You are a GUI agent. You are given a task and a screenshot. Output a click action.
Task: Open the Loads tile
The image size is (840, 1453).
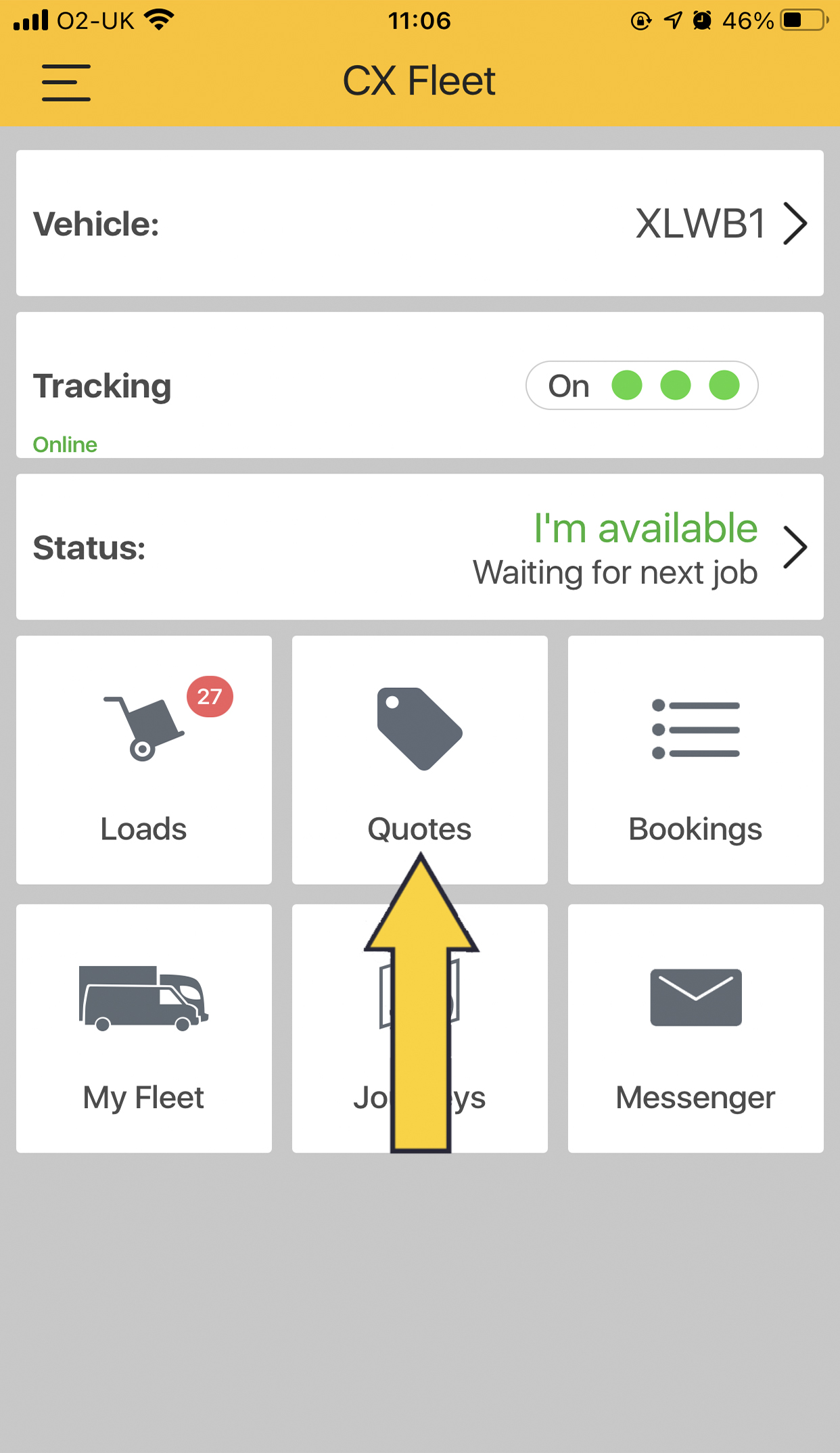pyautogui.click(x=144, y=760)
